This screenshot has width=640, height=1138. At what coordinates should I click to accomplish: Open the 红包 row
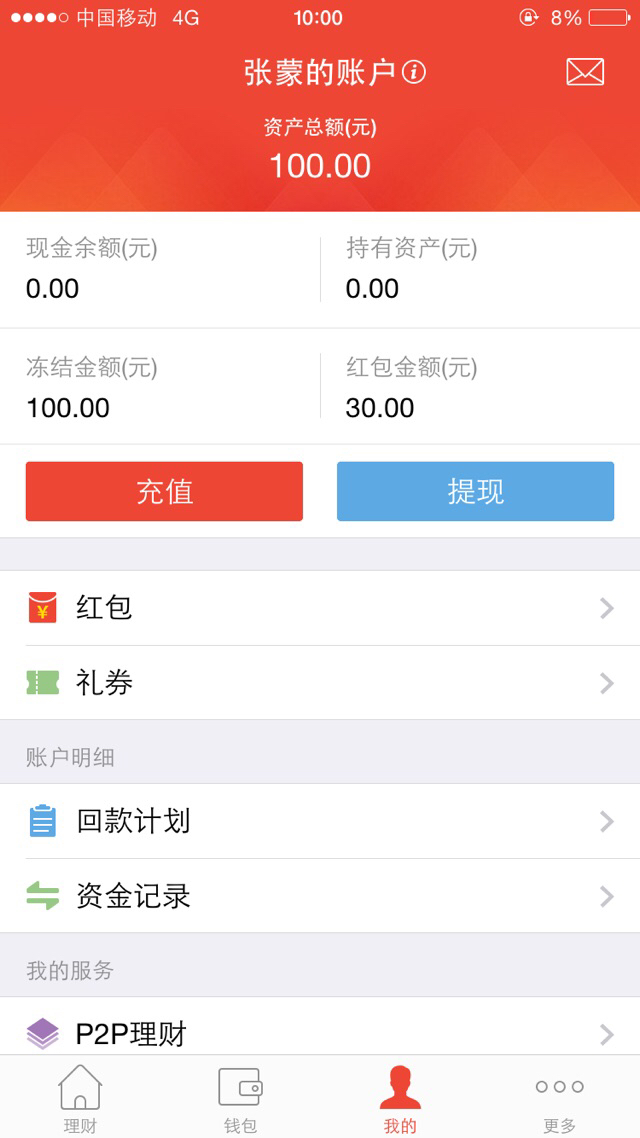point(320,608)
